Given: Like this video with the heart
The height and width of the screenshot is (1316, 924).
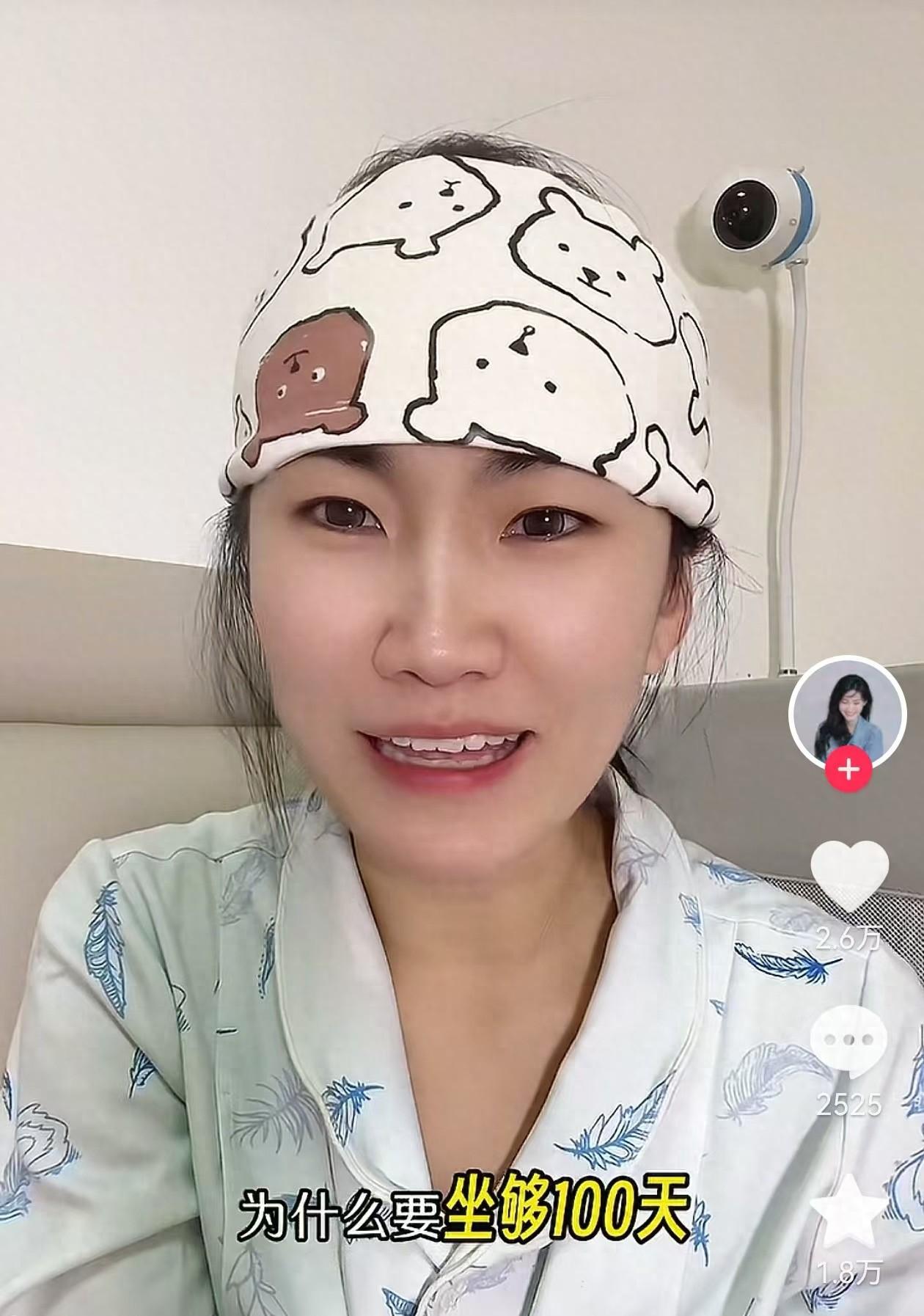Looking at the screenshot, I should tap(848, 877).
